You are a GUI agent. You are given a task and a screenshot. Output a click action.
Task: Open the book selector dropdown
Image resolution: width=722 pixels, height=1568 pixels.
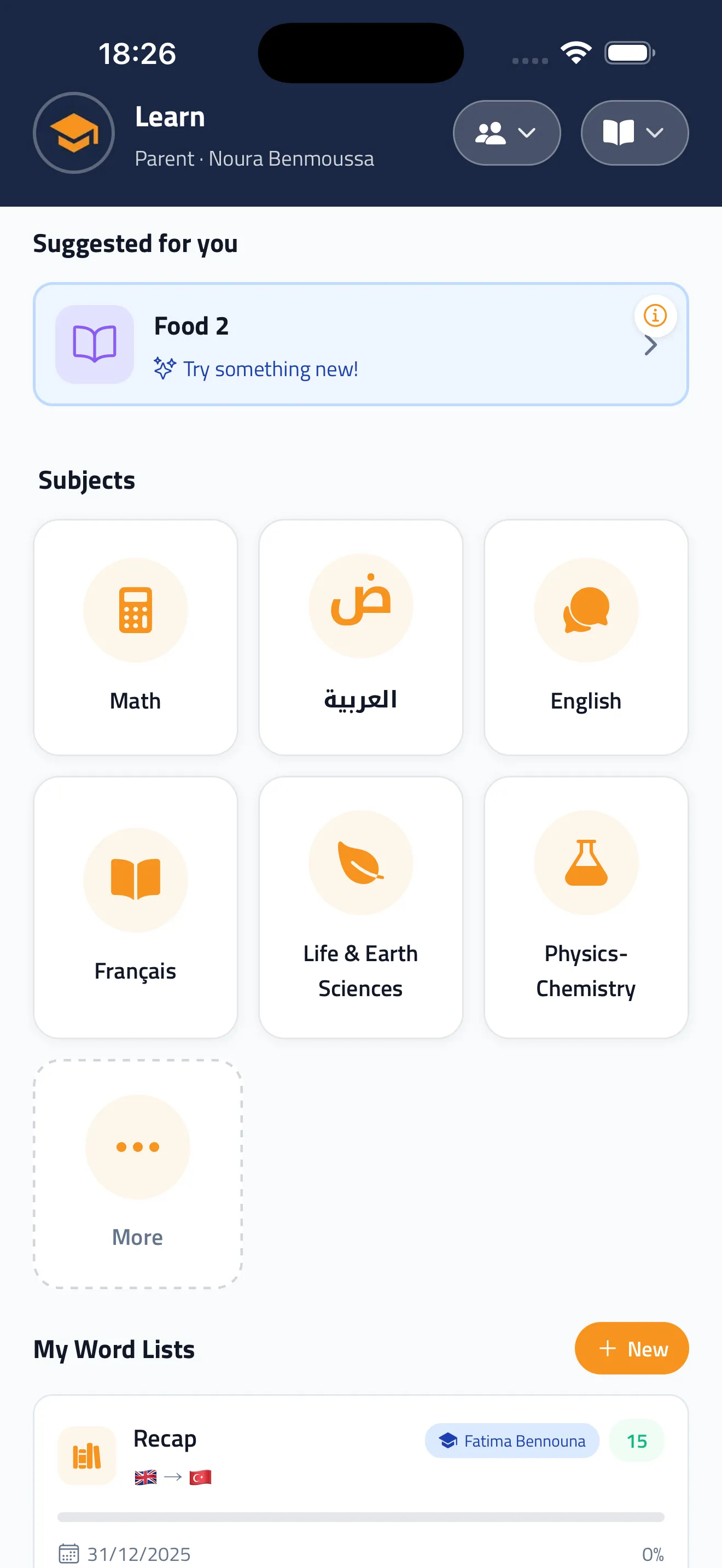pyautogui.click(x=634, y=133)
